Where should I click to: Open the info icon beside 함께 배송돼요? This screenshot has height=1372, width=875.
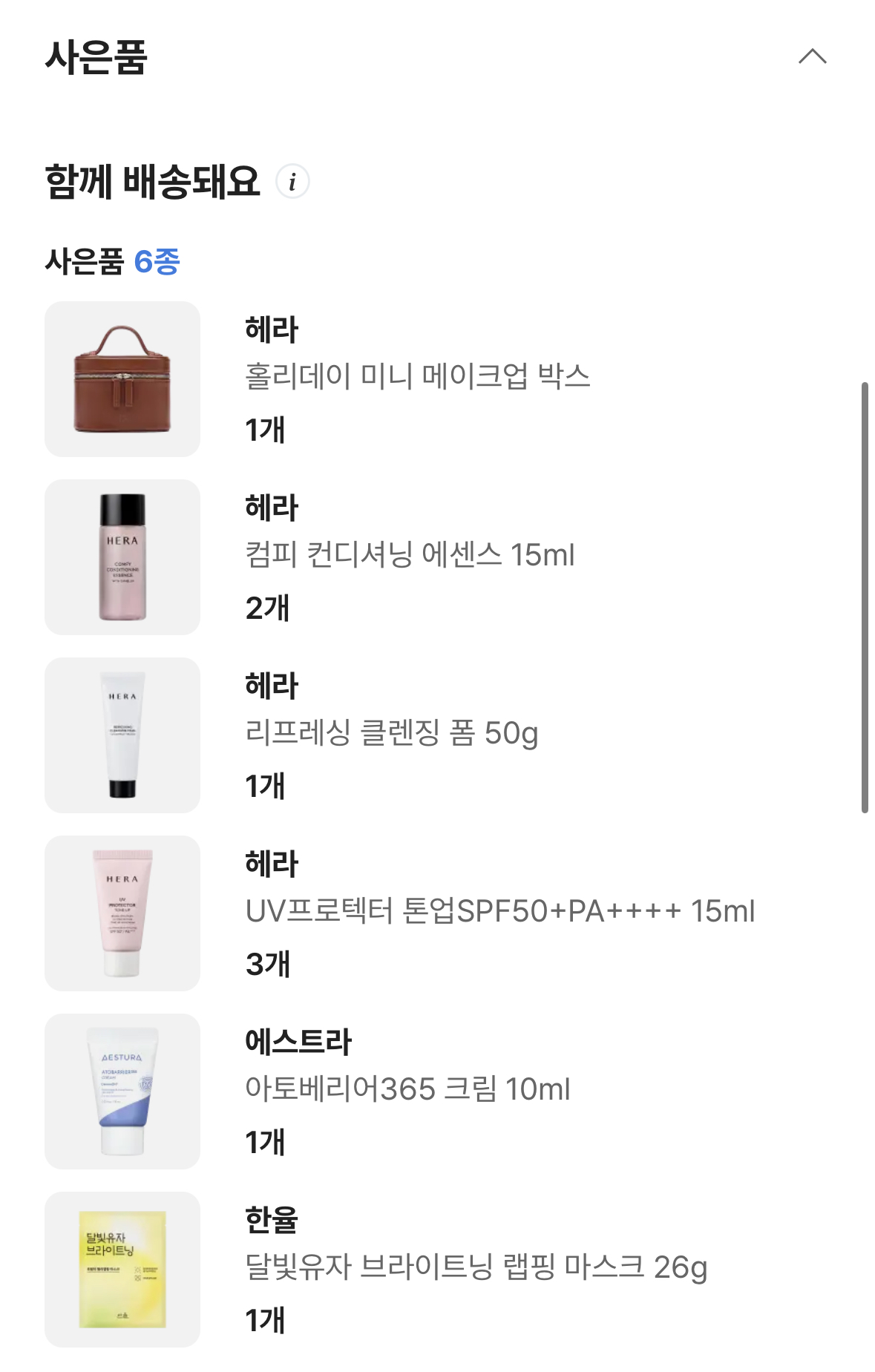click(292, 182)
